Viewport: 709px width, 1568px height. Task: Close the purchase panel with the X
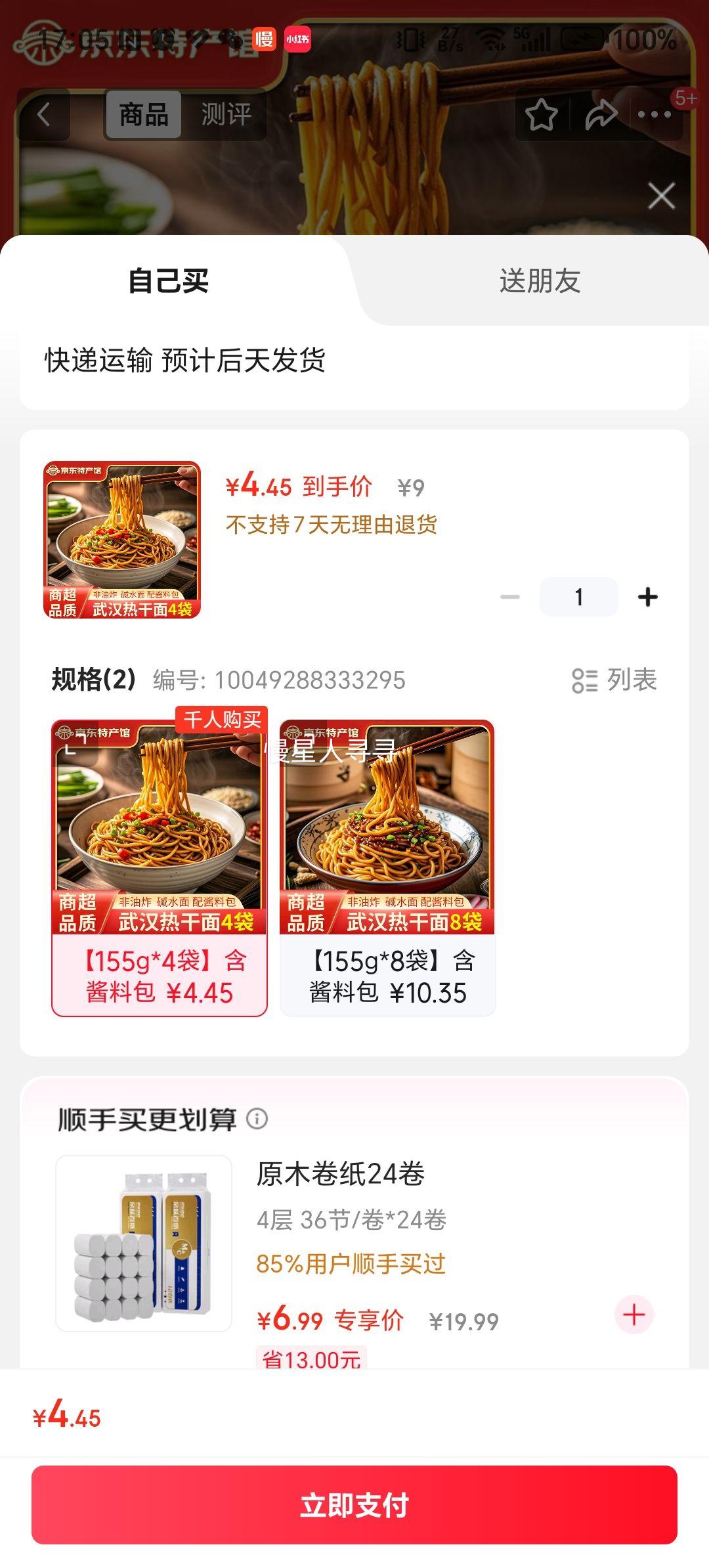[x=660, y=195]
